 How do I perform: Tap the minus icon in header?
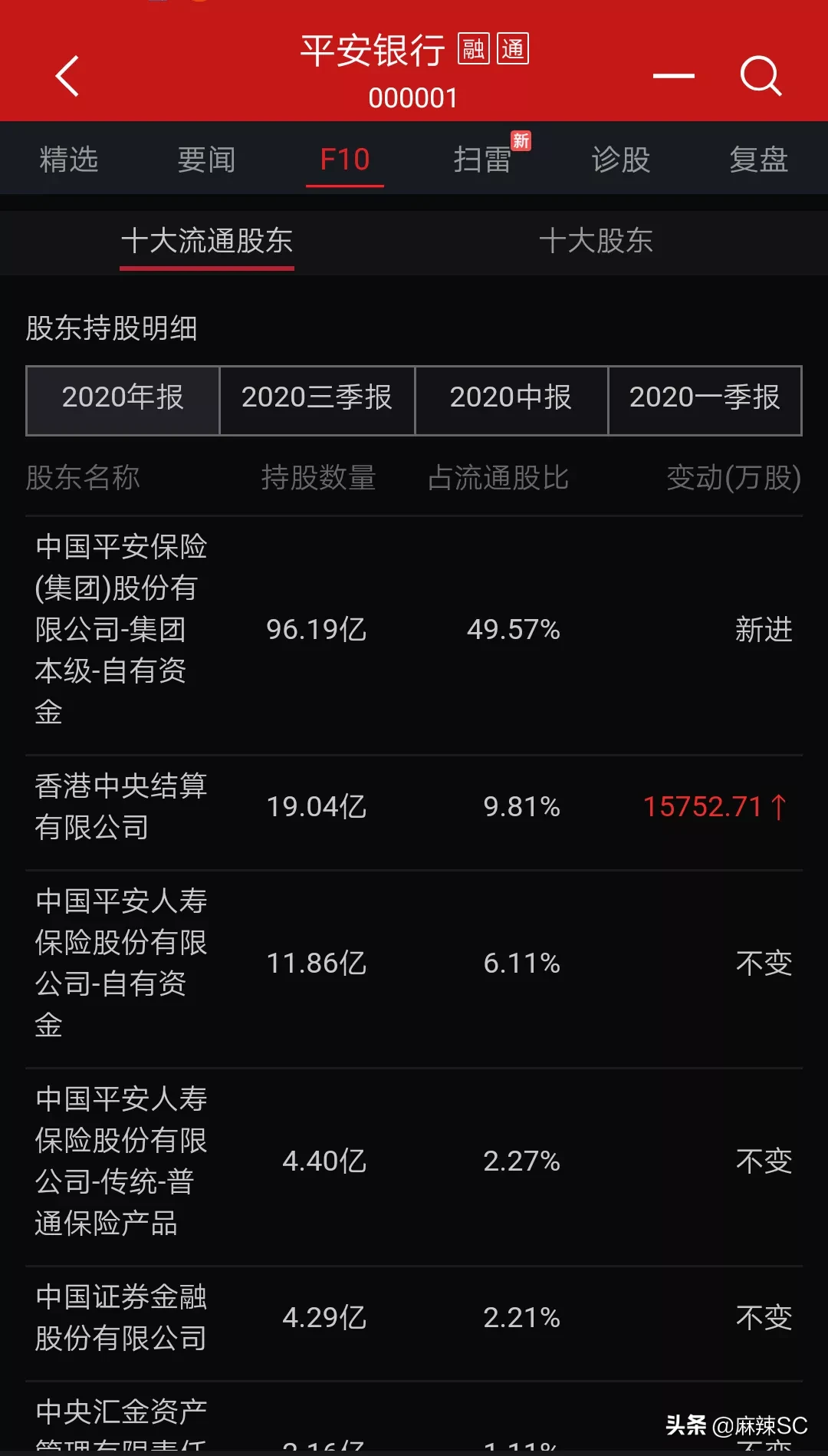673,76
